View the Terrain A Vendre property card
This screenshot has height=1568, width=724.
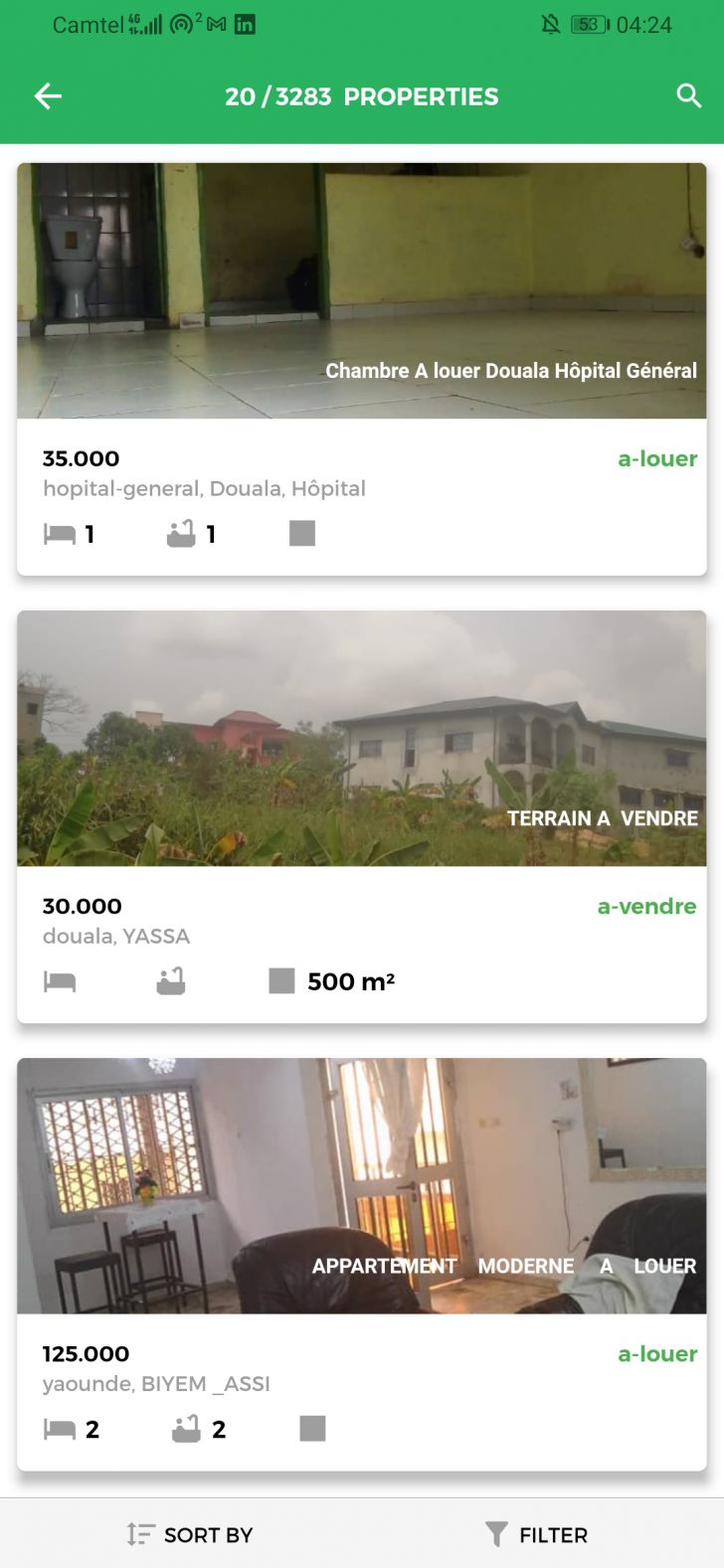coord(361,816)
